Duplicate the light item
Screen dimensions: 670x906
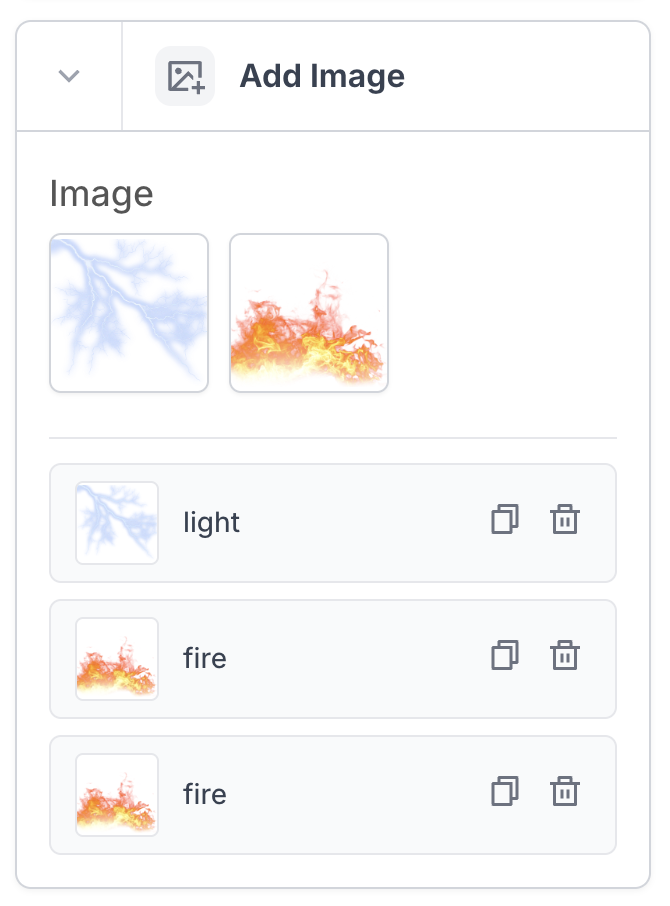(505, 520)
